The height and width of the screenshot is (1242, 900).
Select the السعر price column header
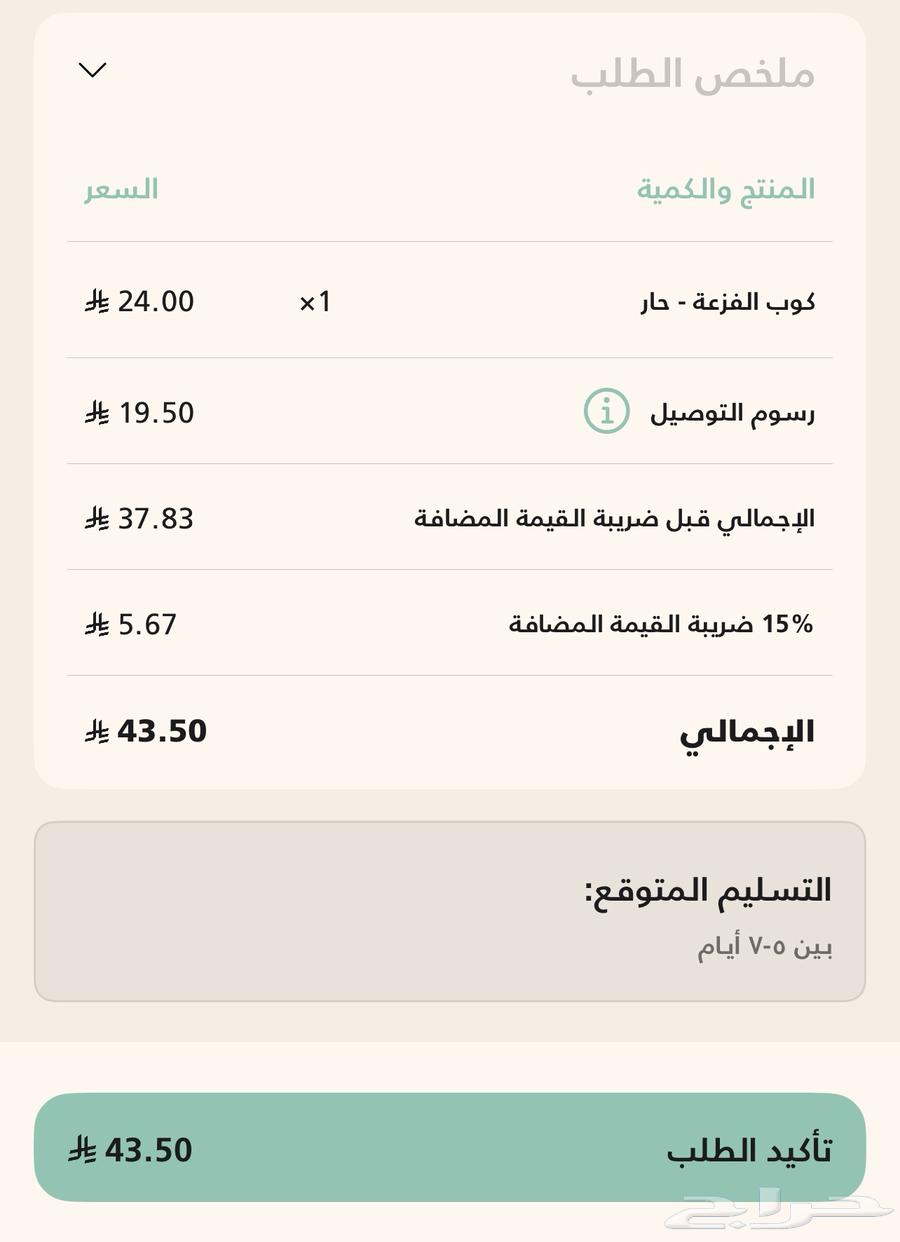tap(121, 189)
